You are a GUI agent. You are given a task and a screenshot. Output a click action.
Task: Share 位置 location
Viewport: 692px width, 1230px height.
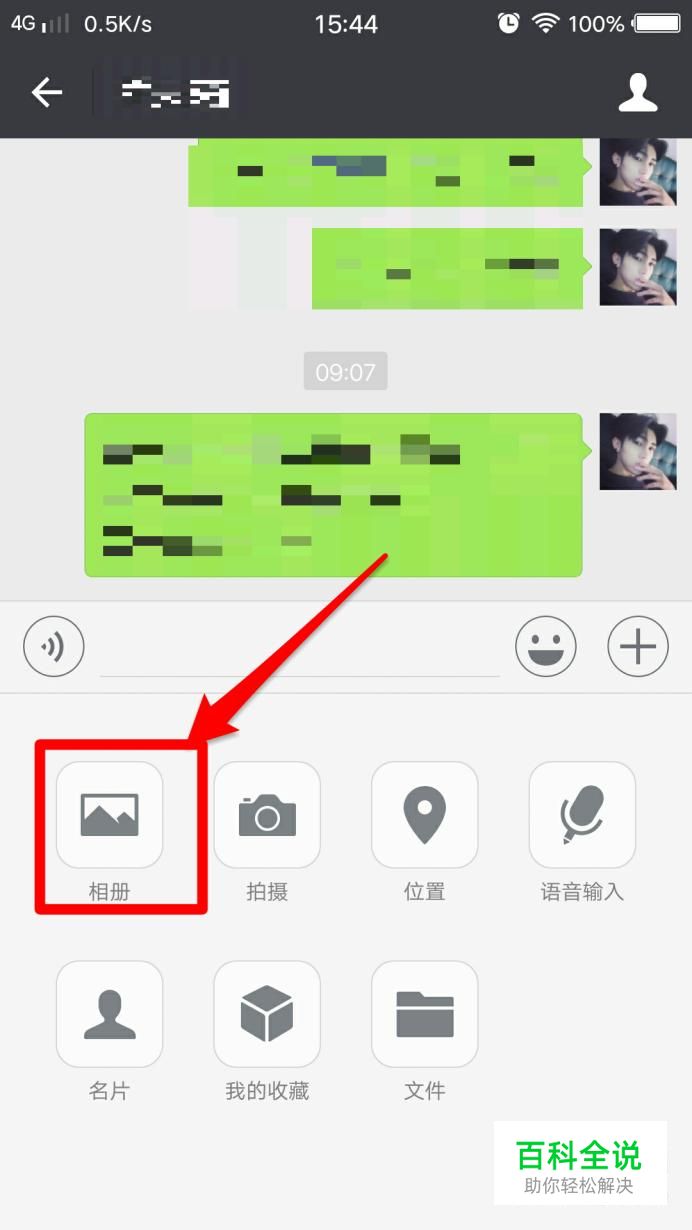coord(424,815)
